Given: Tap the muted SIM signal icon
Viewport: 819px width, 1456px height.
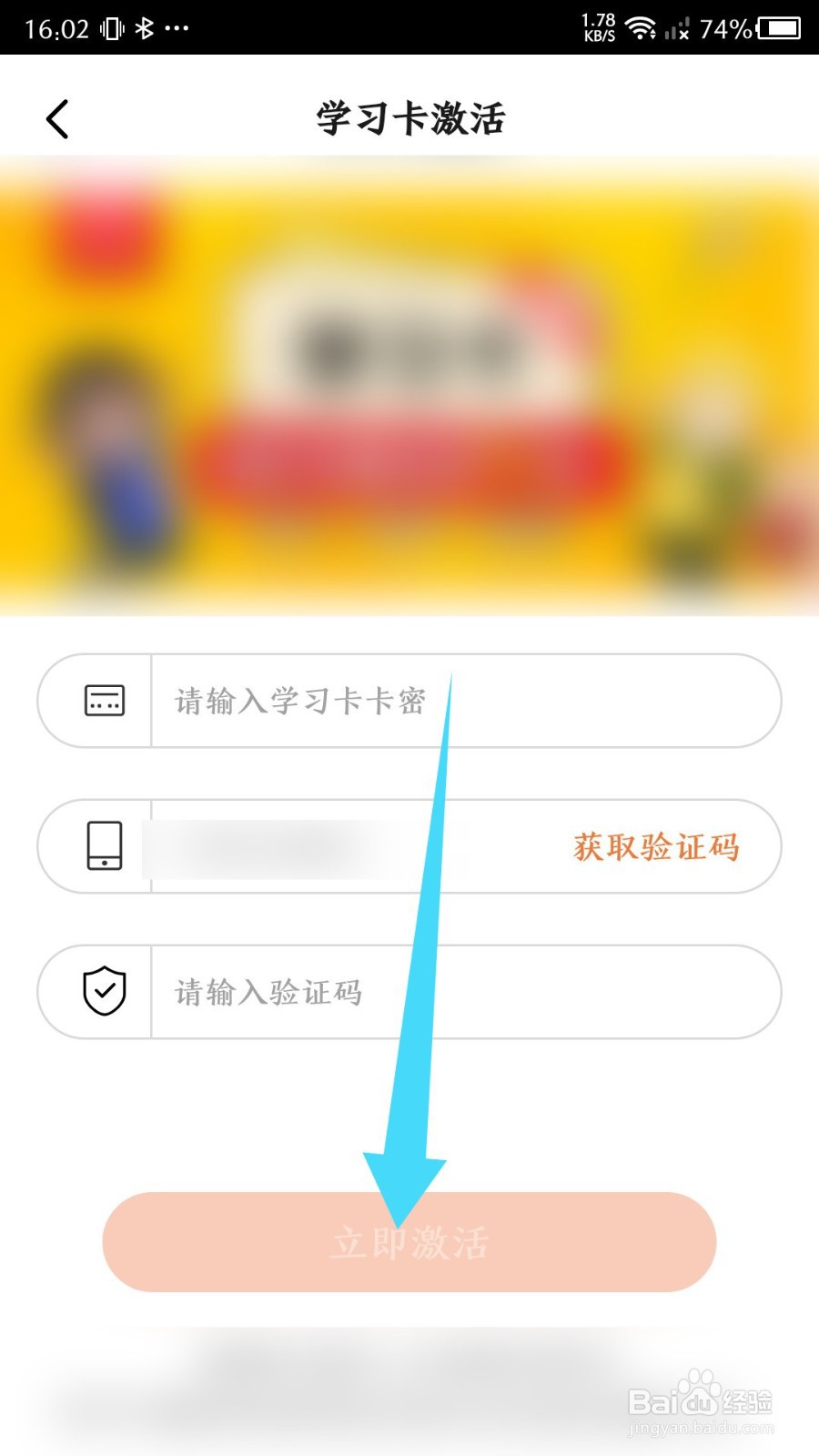Looking at the screenshot, I should [x=679, y=28].
